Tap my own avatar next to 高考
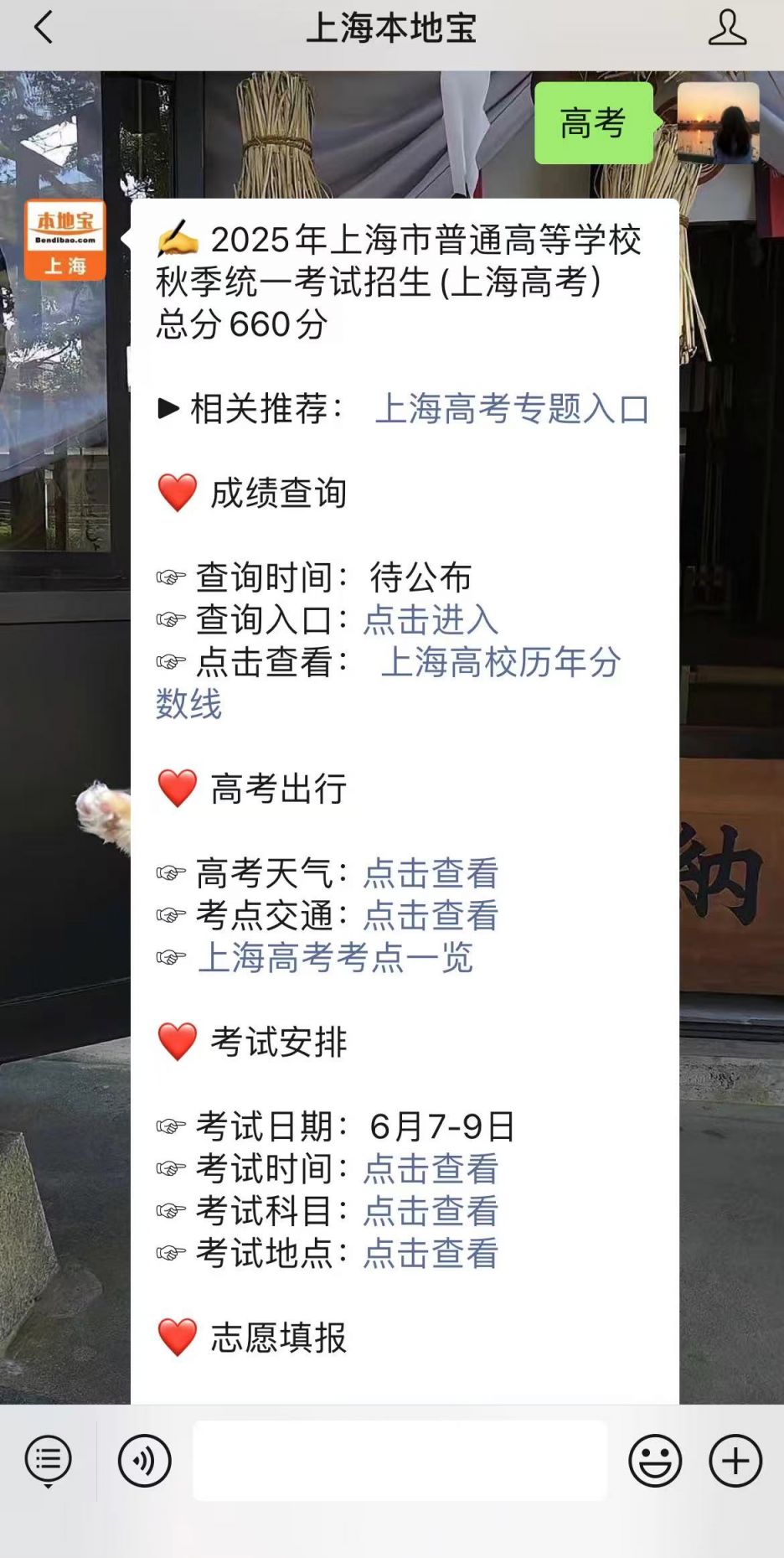 pos(718,123)
